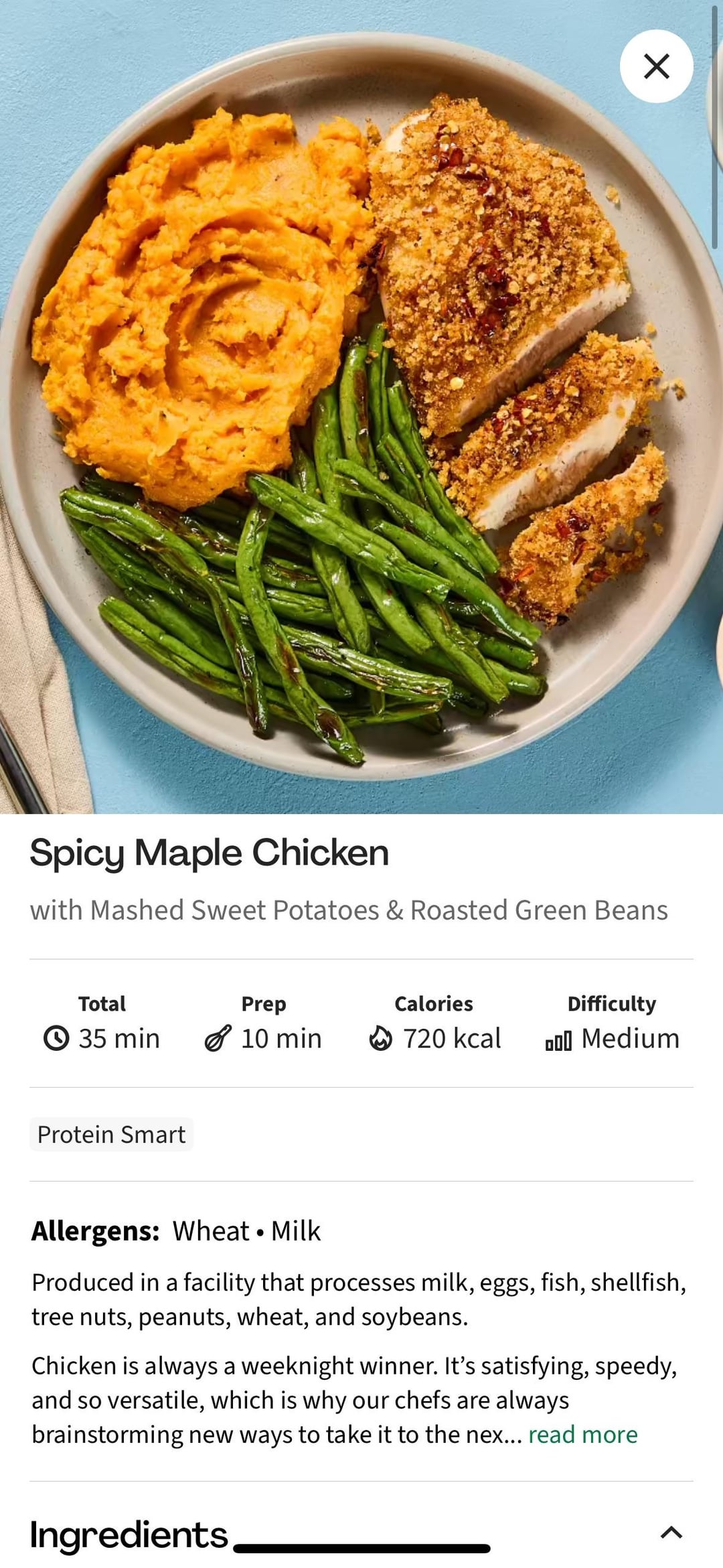Close the Spicy Maple Chicken recipe details
The height and width of the screenshot is (1568, 723).
click(x=656, y=66)
